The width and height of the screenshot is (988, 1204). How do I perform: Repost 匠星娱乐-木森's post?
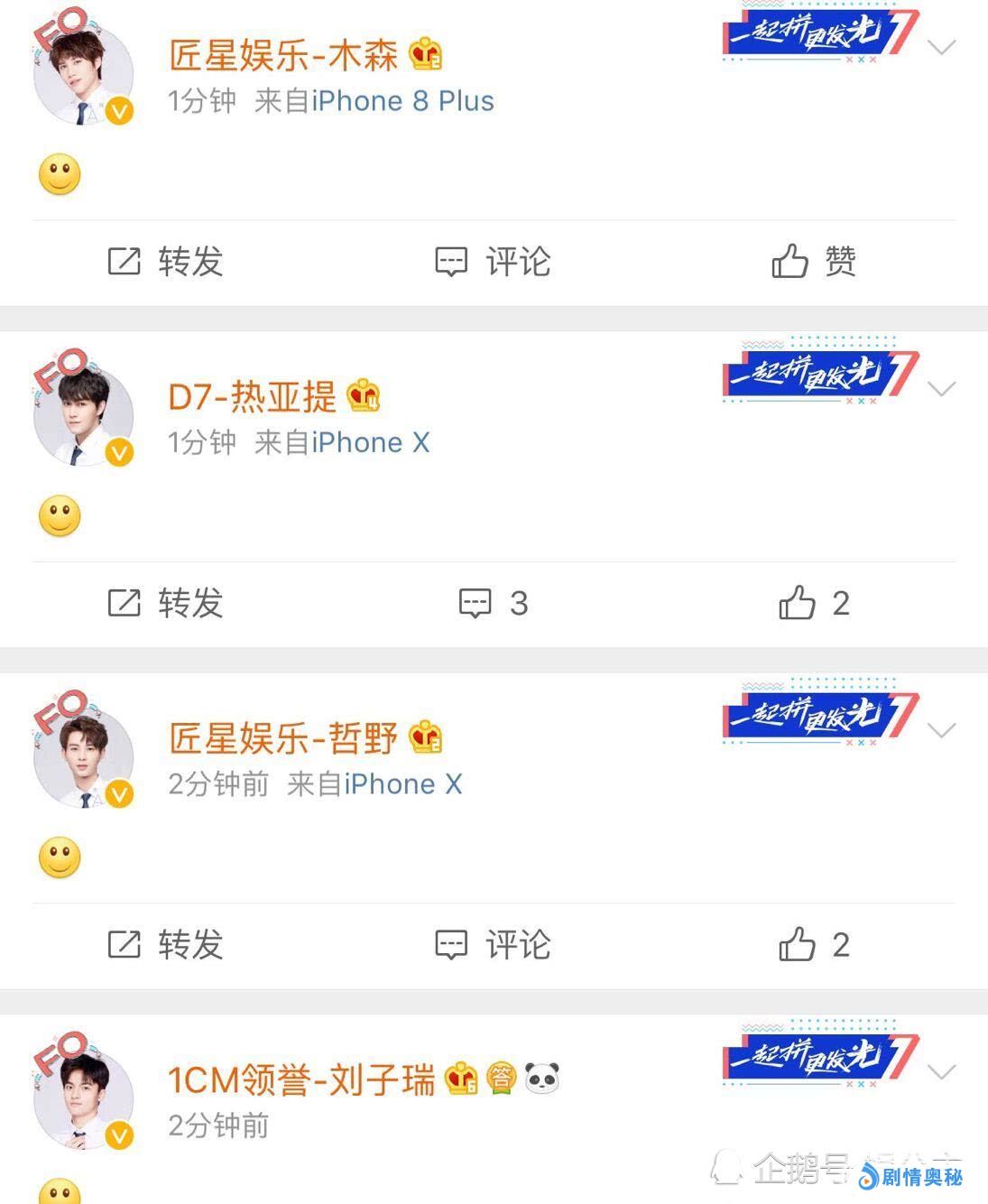click(165, 262)
